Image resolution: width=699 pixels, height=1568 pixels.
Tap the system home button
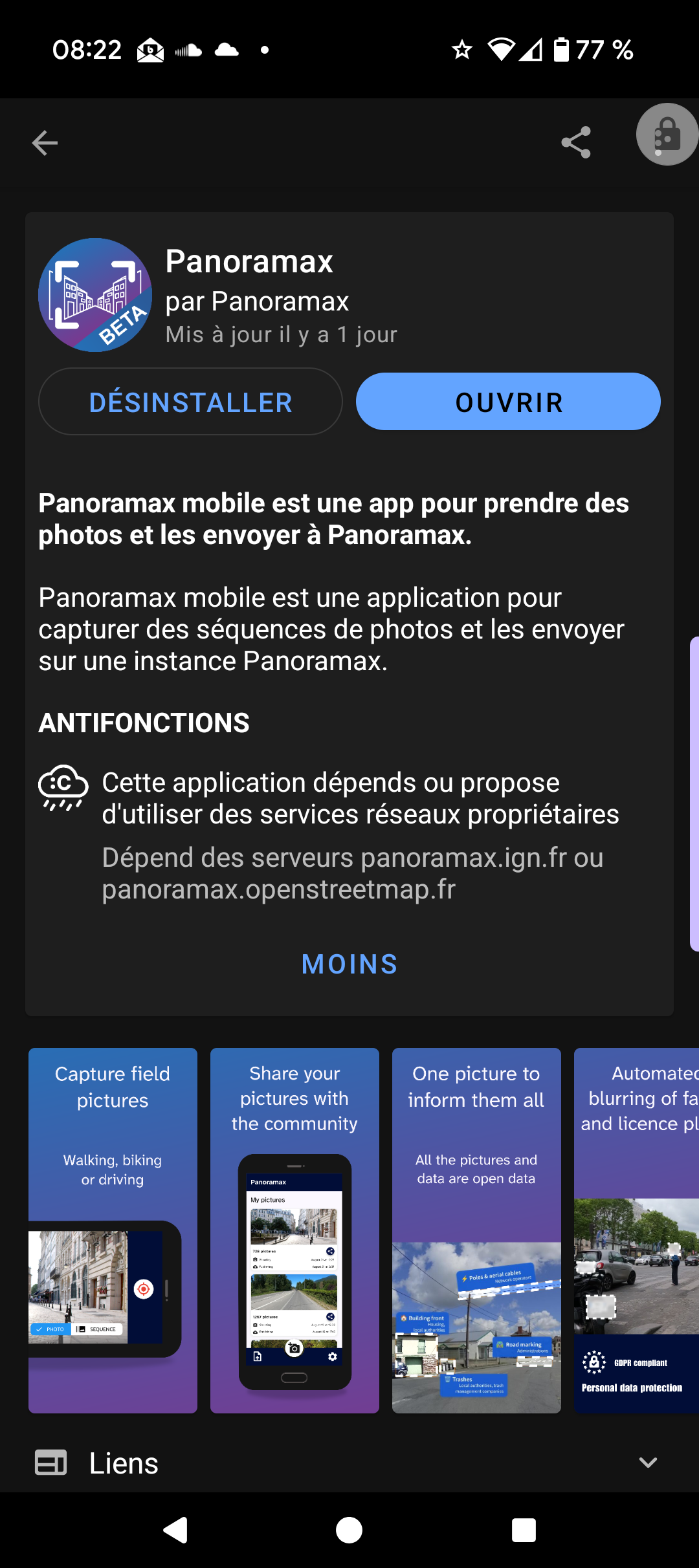coord(349,1530)
